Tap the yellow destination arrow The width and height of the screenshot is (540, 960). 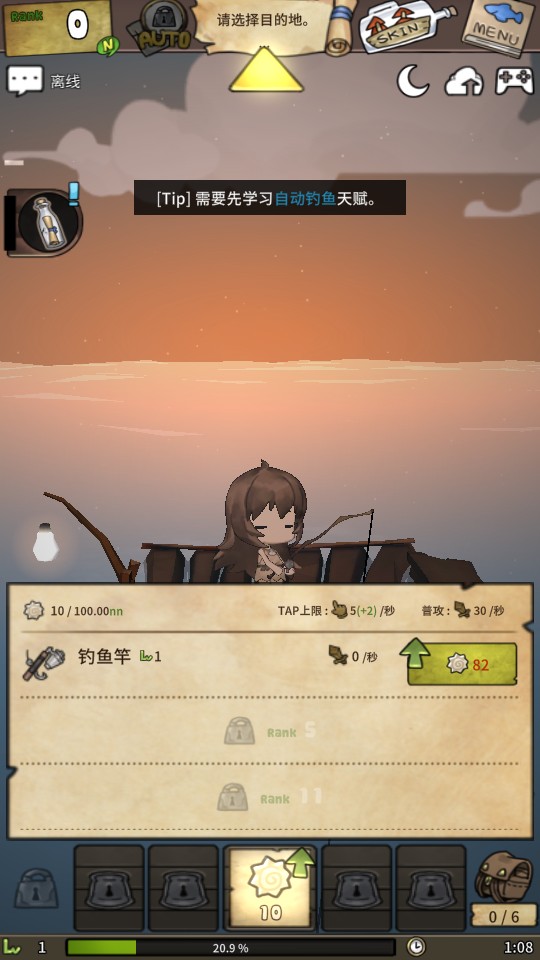[x=266, y=69]
